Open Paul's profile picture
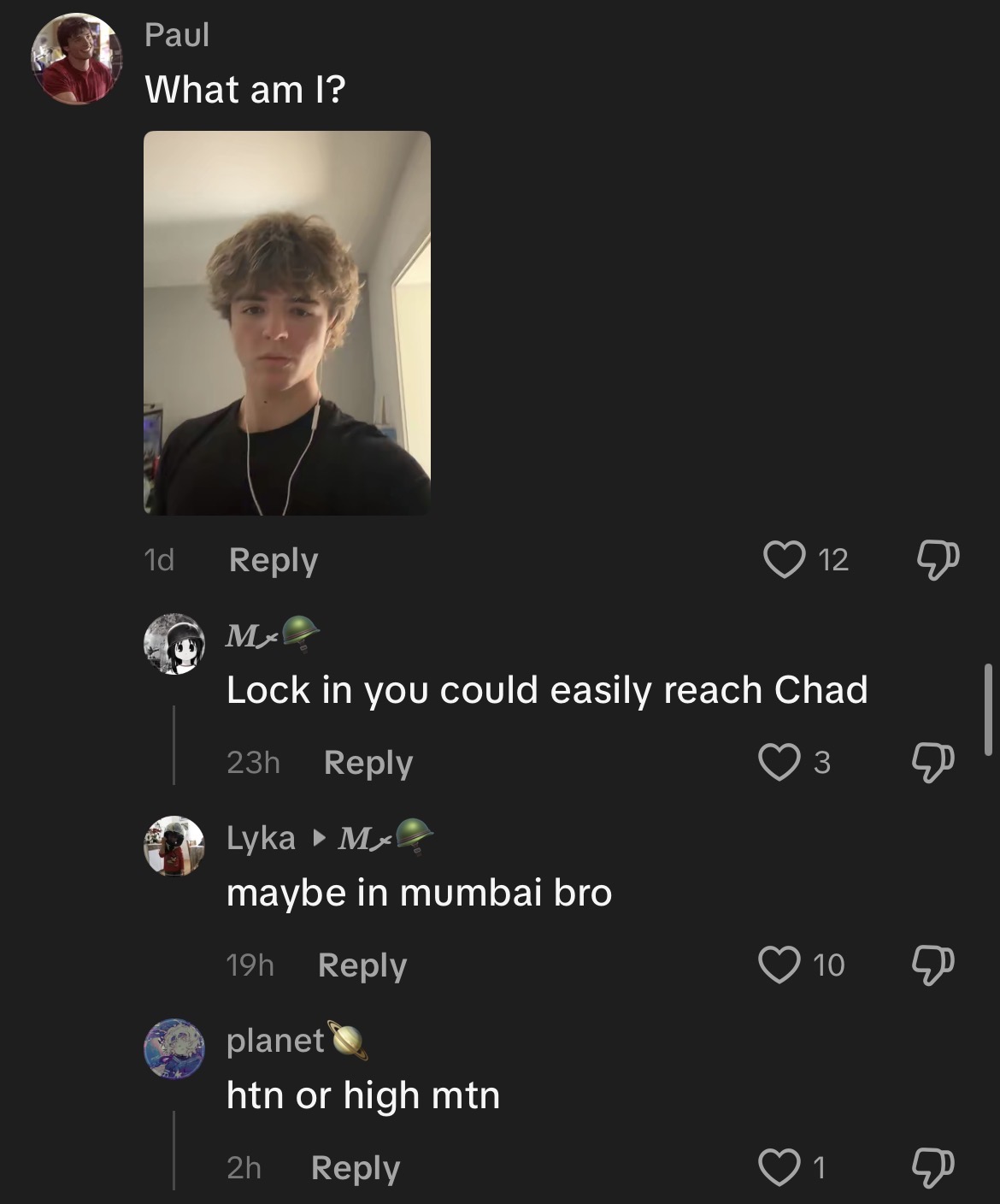Image resolution: width=1000 pixels, height=1204 pixels. coord(77,59)
